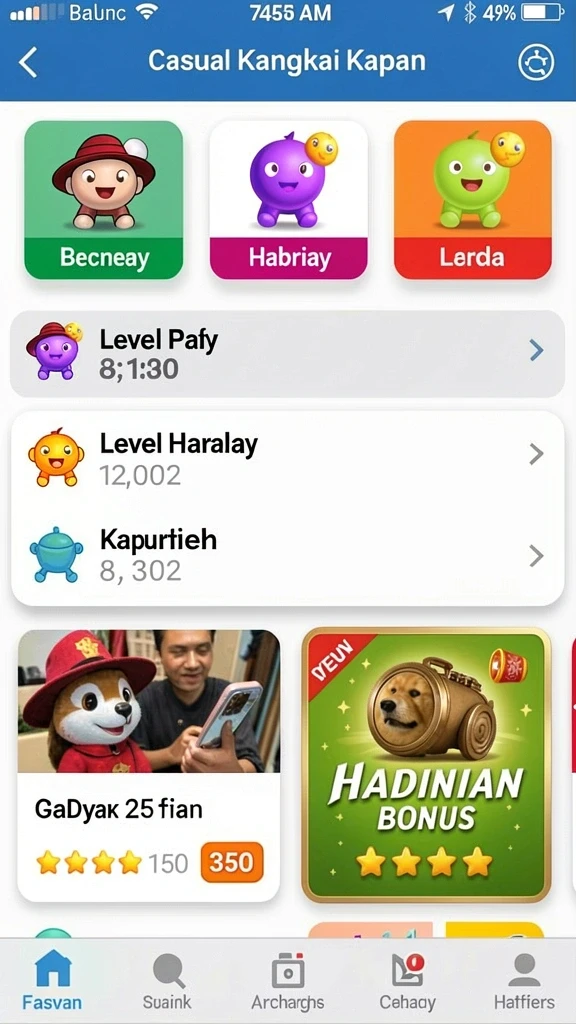The width and height of the screenshot is (576, 1024).
Task: Switch to the Archarghs tab
Action: pyautogui.click(x=287, y=980)
